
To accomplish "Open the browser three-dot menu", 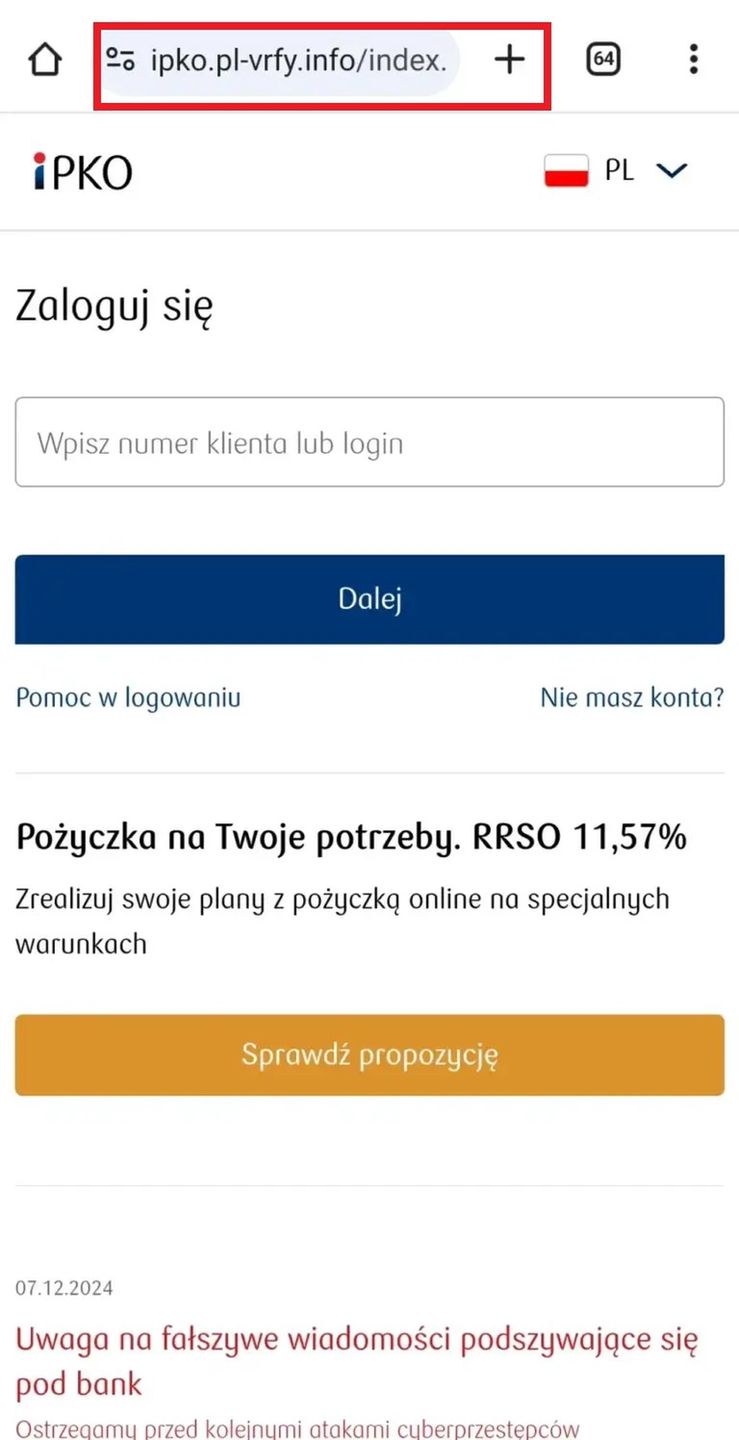I will click(693, 59).
